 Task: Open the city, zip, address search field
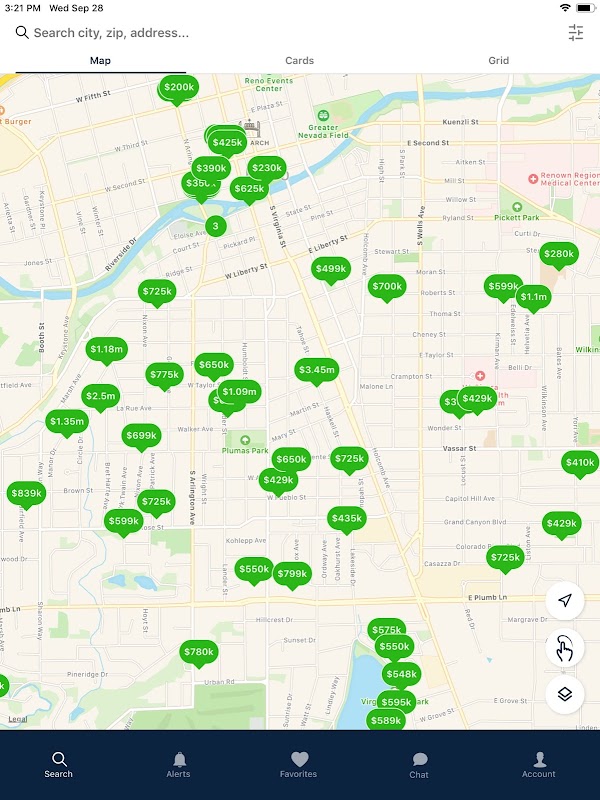[280, 33]
